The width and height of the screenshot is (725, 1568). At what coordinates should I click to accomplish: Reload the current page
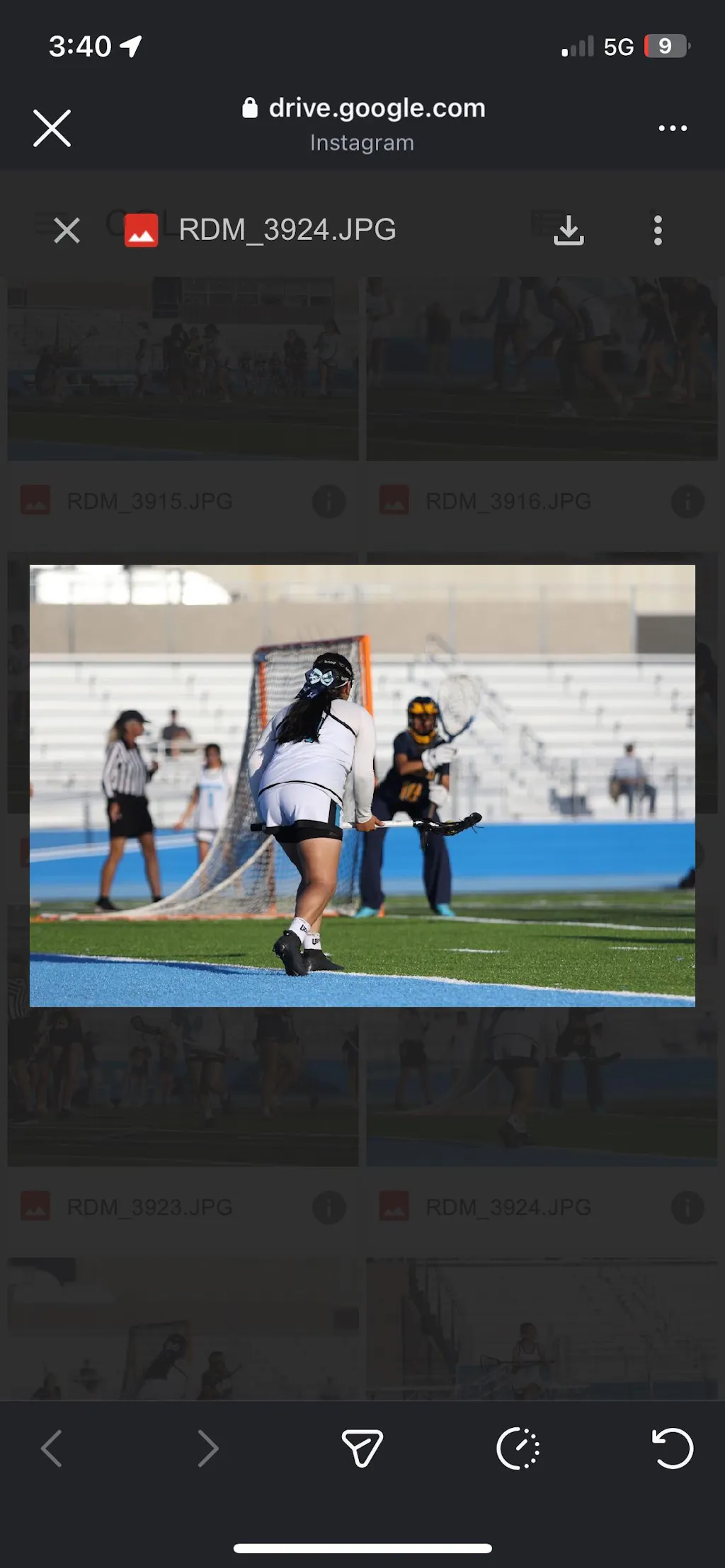click(672, 1448)
